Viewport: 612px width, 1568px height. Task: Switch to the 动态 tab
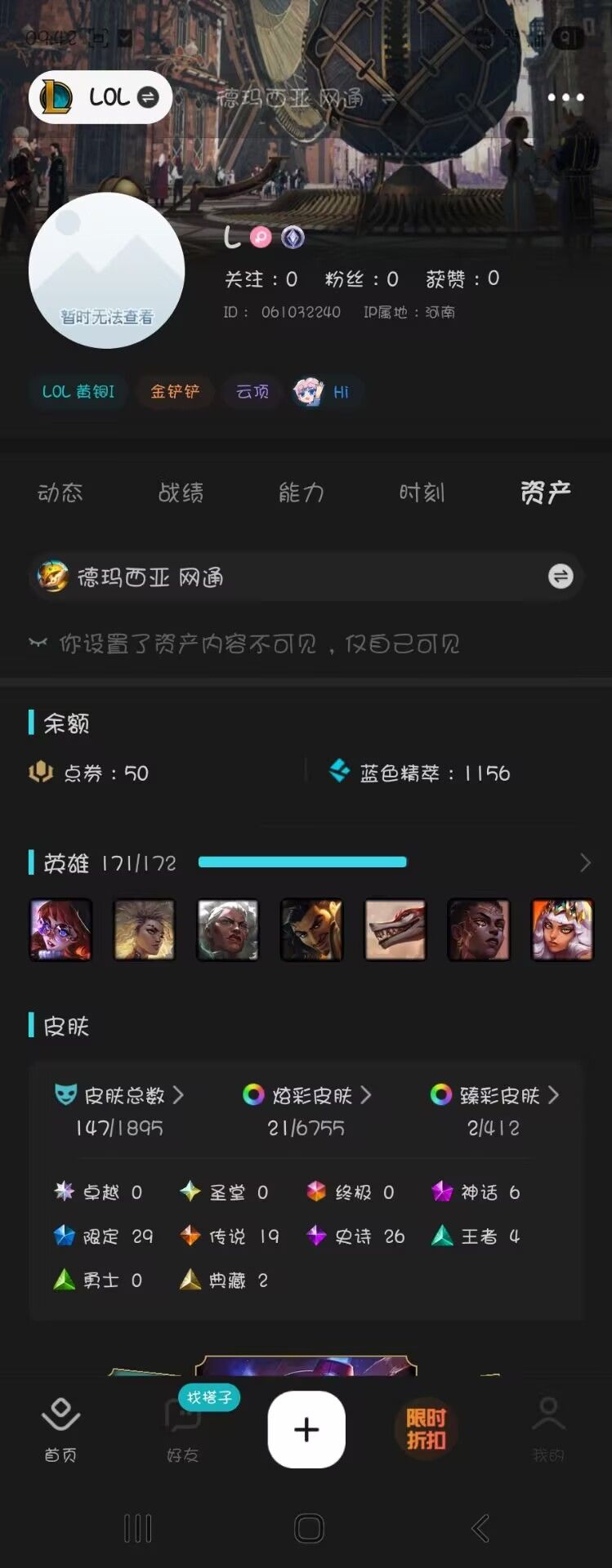click(60, 492)
